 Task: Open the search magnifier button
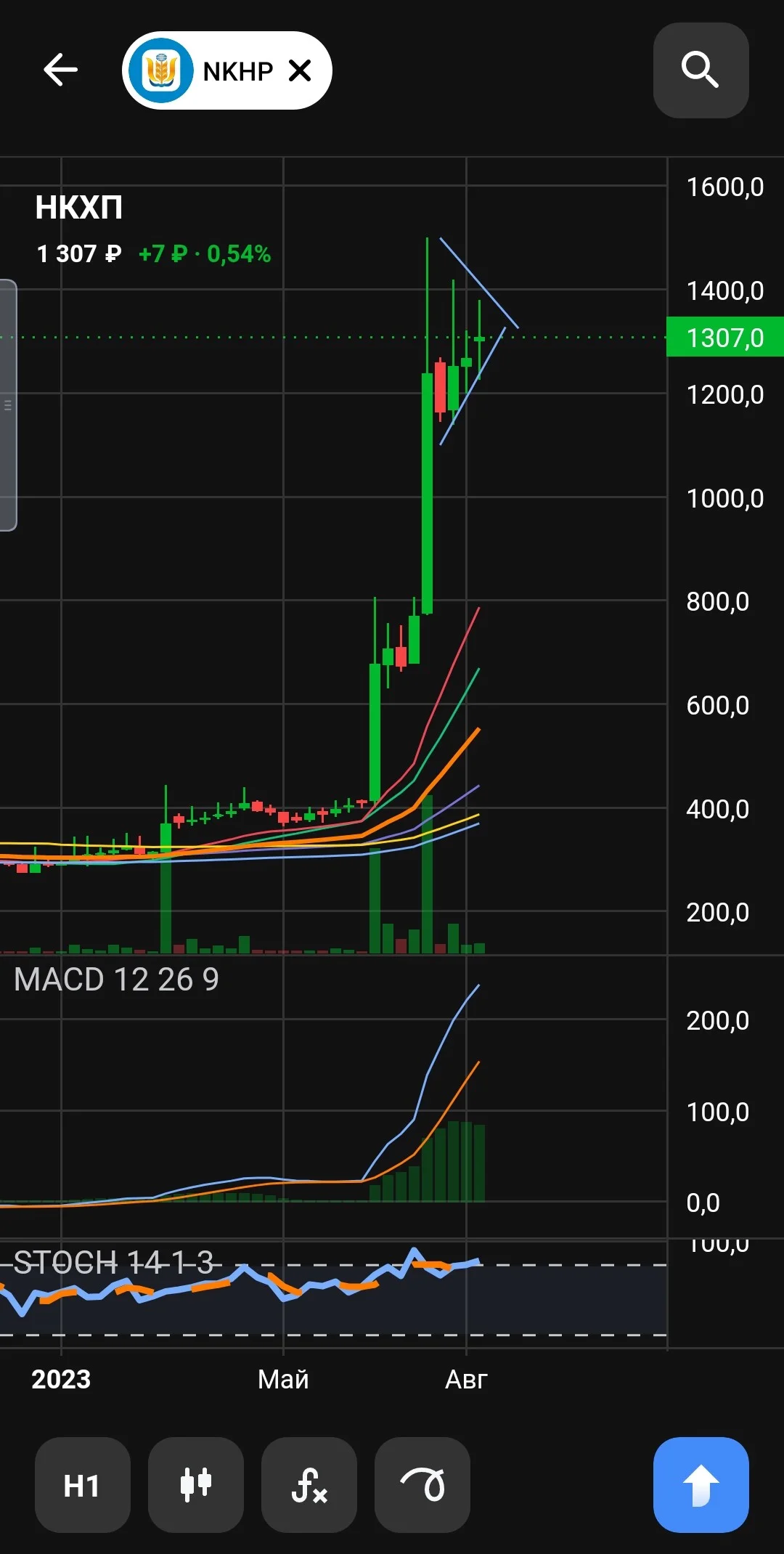[701, 70]
